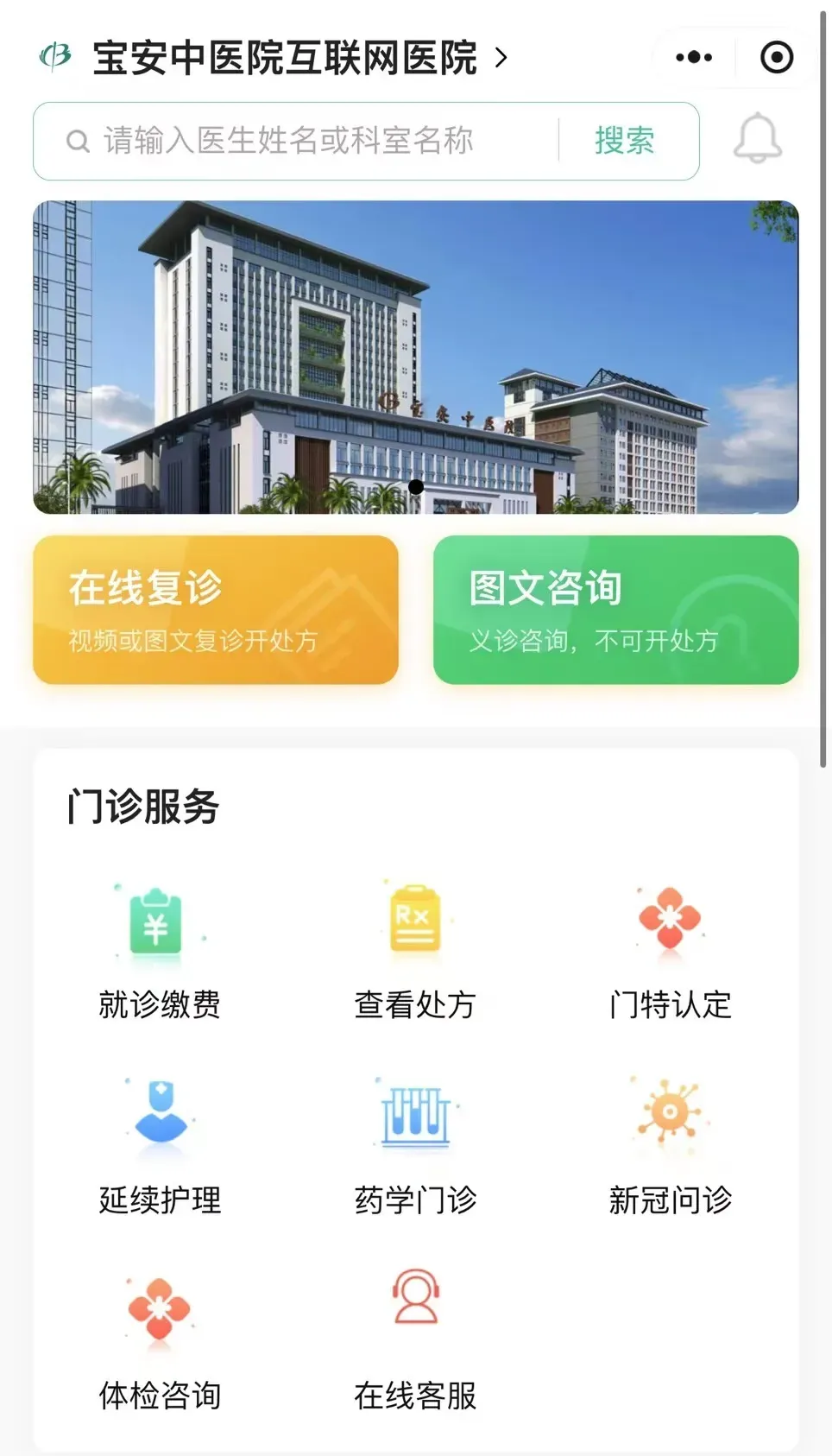Viewport: 832px width, 1456px height.
Task: Open 在线复诊 online follow-up card
Action: 216,610
